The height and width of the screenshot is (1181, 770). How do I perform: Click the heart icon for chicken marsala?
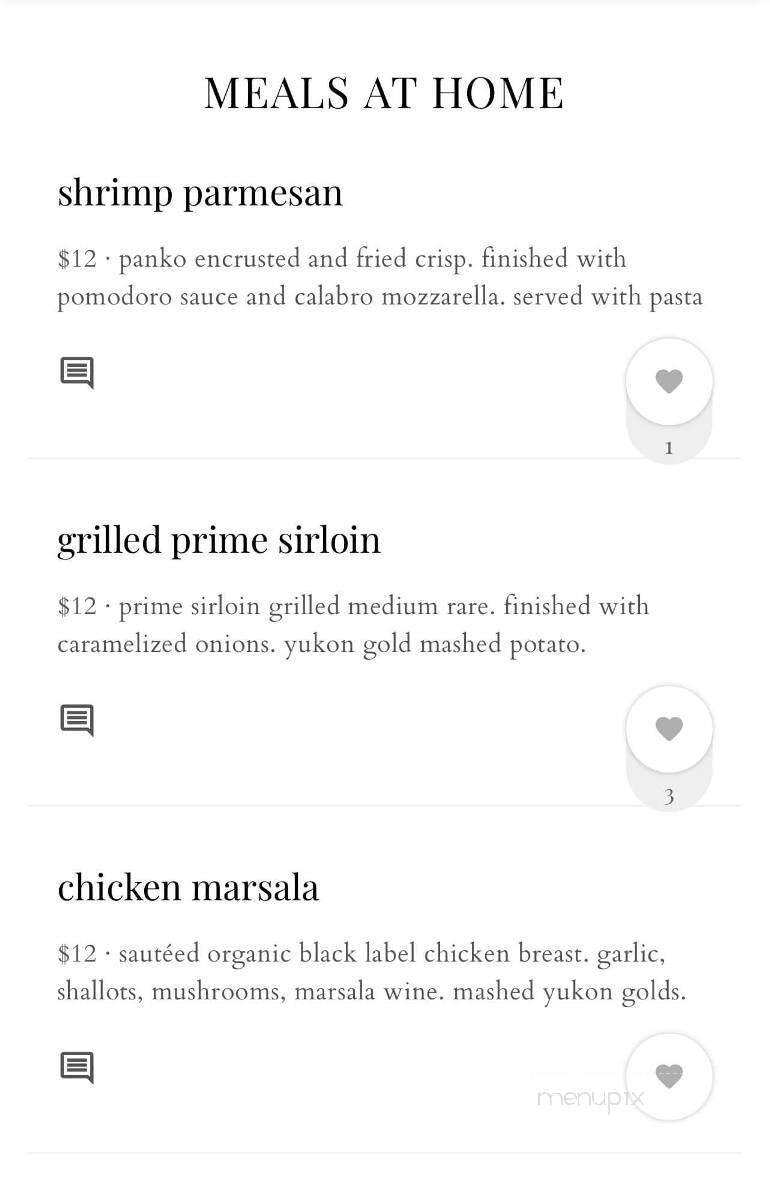[x=669, y=1075]
